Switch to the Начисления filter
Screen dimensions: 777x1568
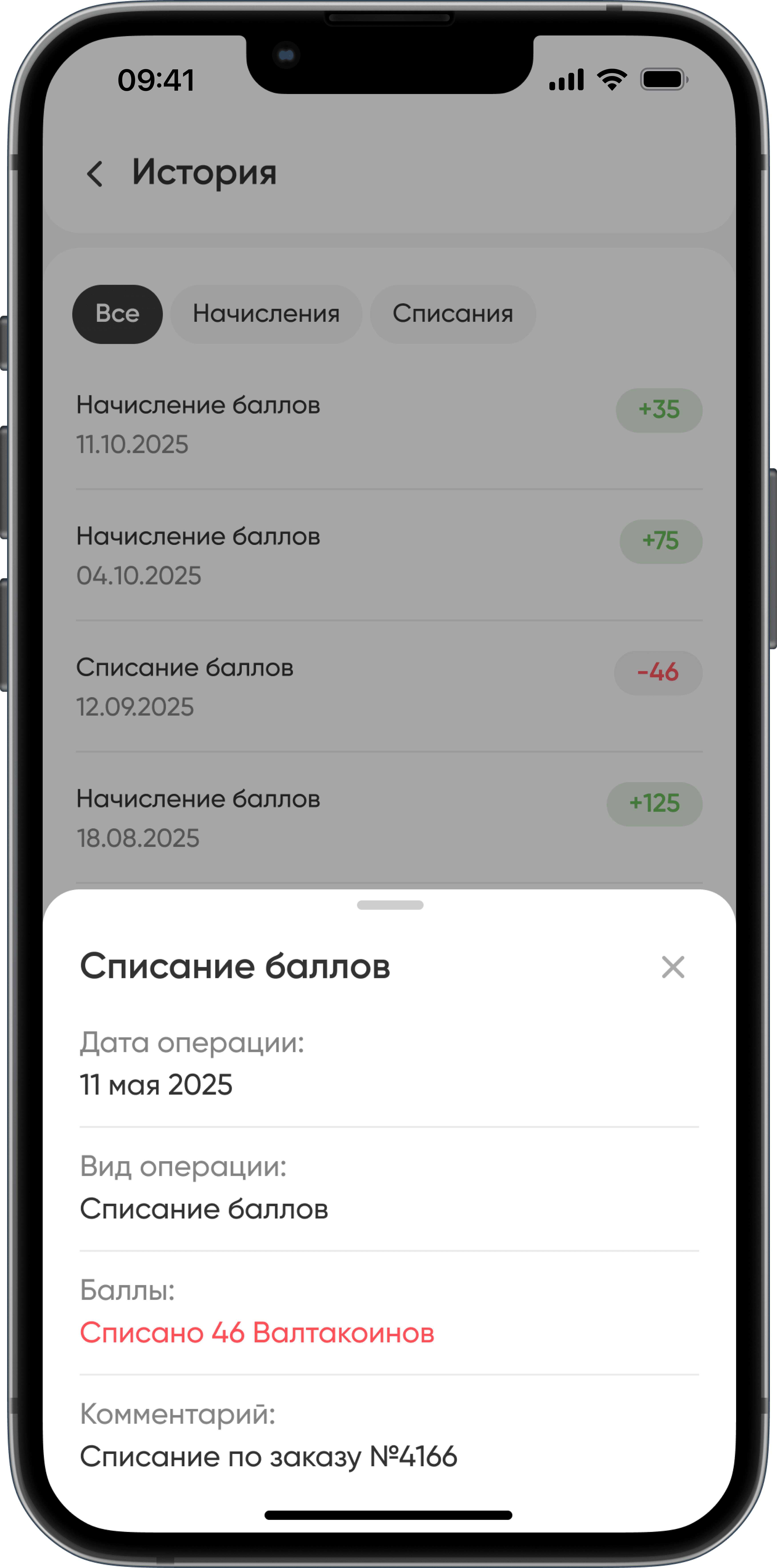tap(266, 314)
